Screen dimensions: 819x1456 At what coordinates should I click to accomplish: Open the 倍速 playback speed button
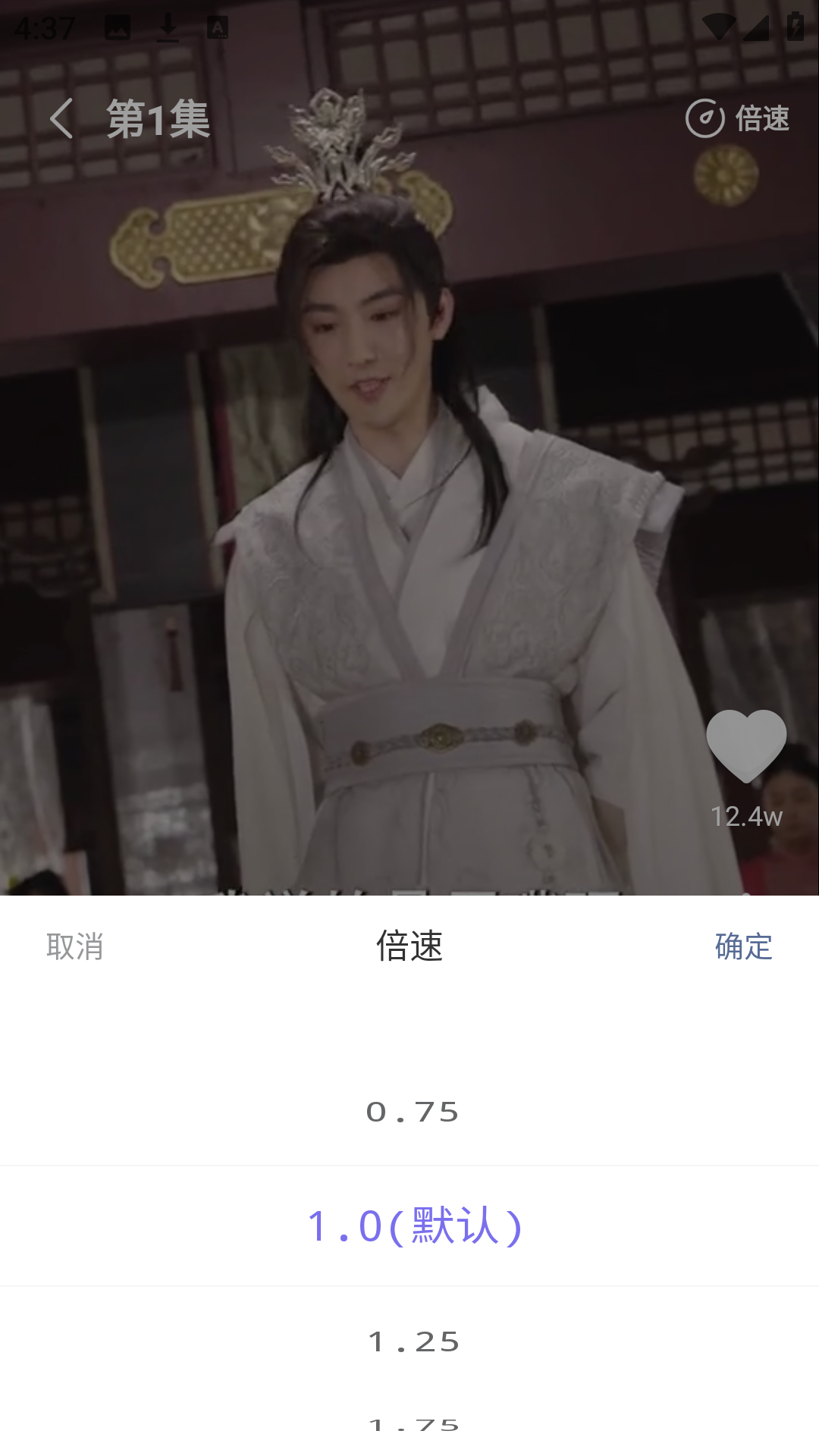[x=738, y=119]
